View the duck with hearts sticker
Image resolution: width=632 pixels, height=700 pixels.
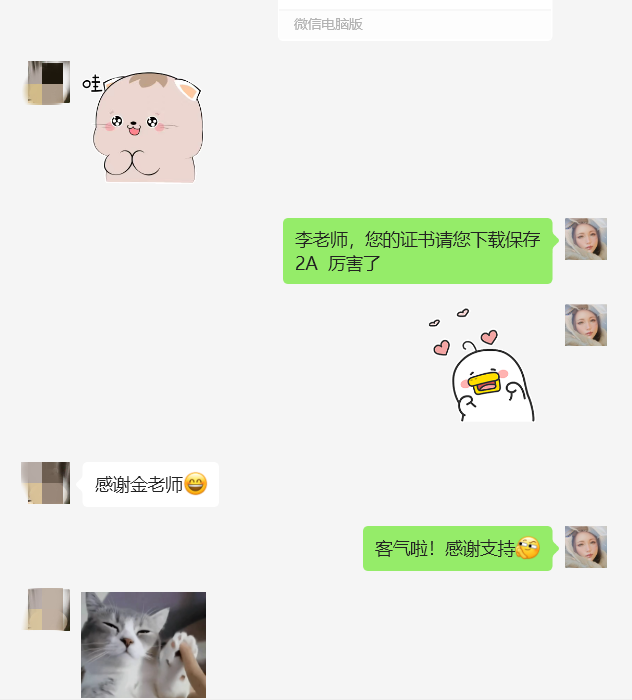coord(482,366)
